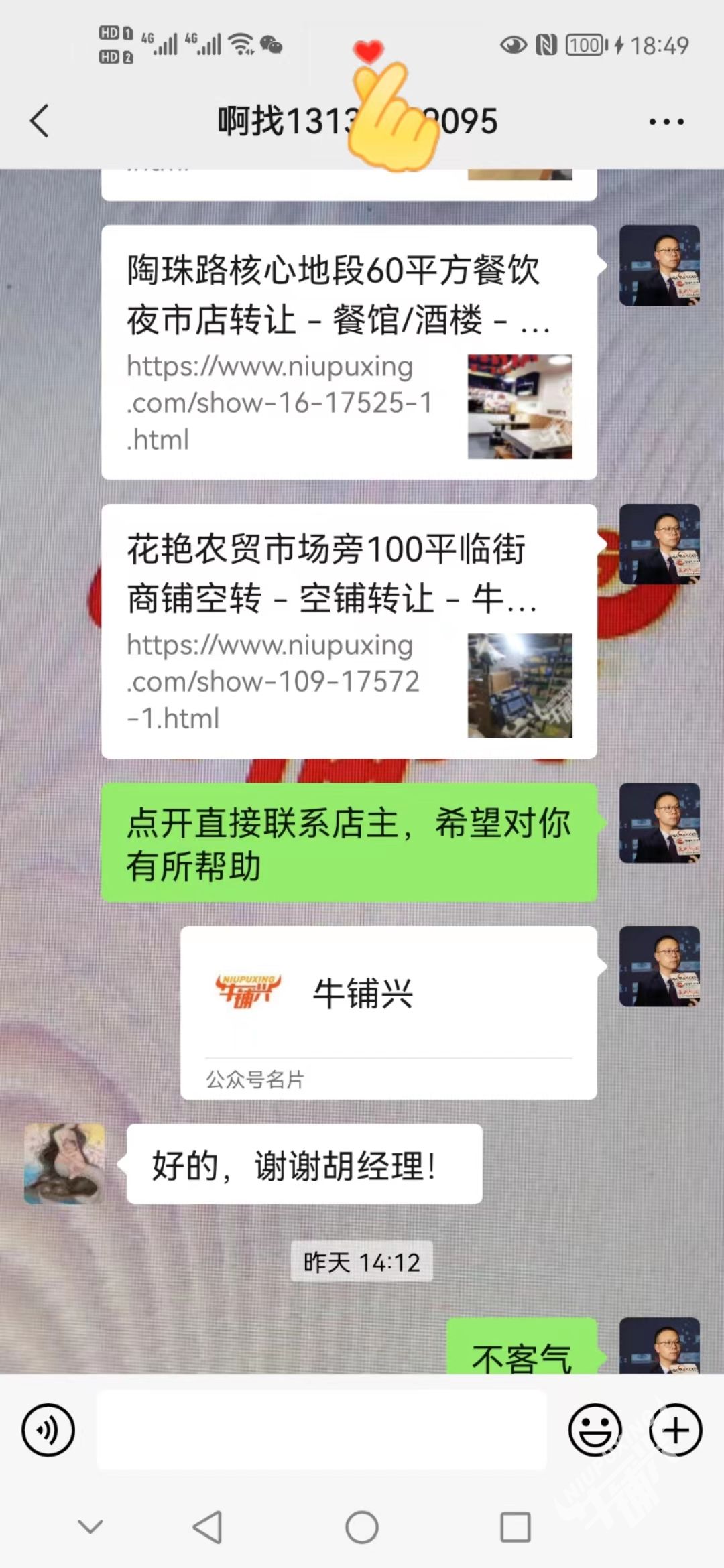Screen dimensions: 724x1568
Task: Open the 花艳农贸市场旁100平临街 link card
Action: click(349, 631)
